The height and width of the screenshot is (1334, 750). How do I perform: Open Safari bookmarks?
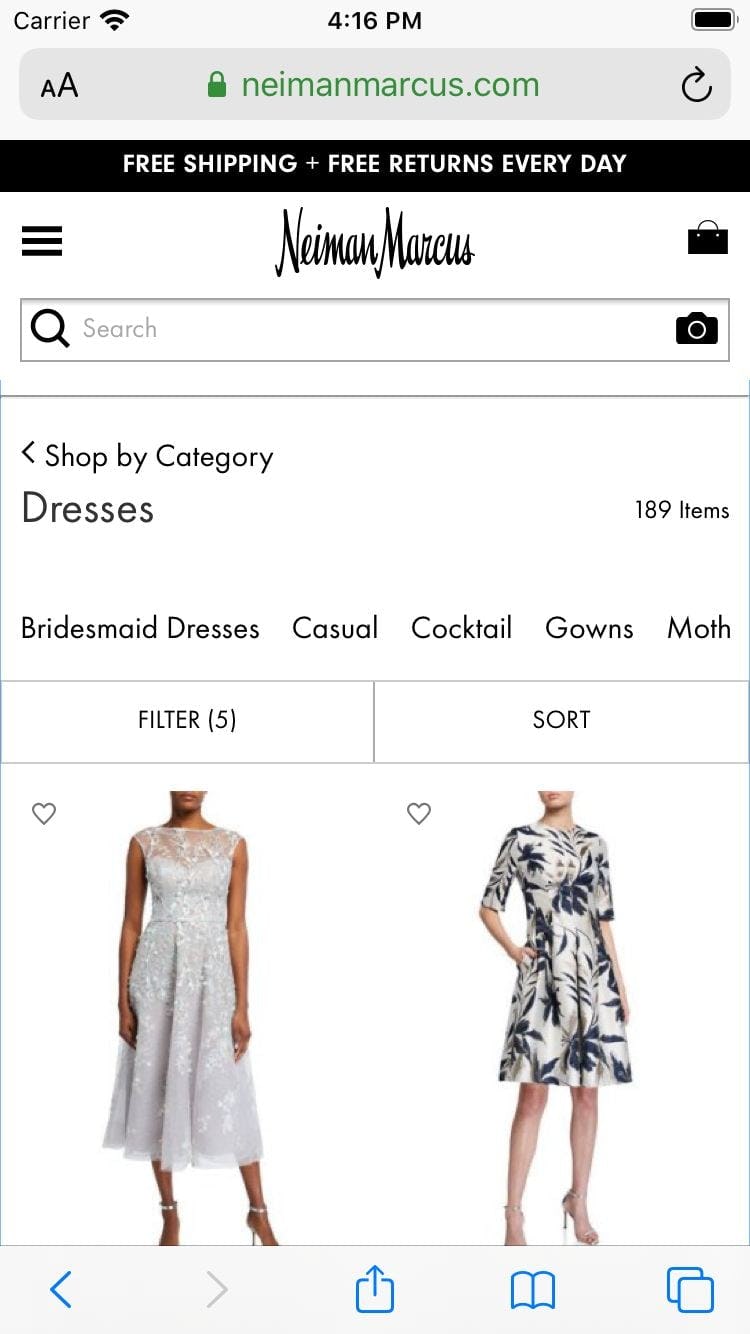point(532,1289)
